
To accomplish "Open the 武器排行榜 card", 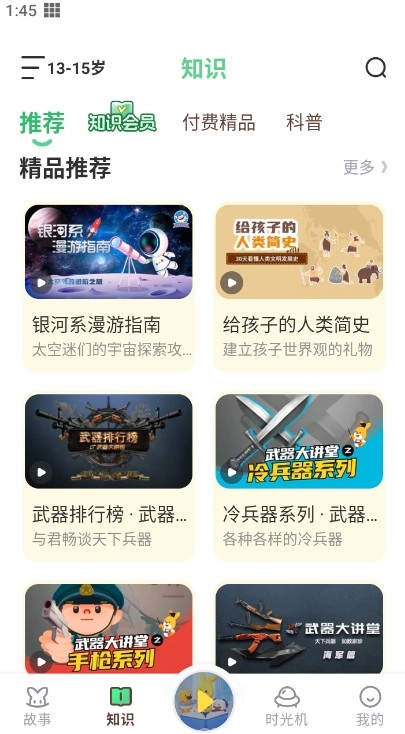I will 109,476.
